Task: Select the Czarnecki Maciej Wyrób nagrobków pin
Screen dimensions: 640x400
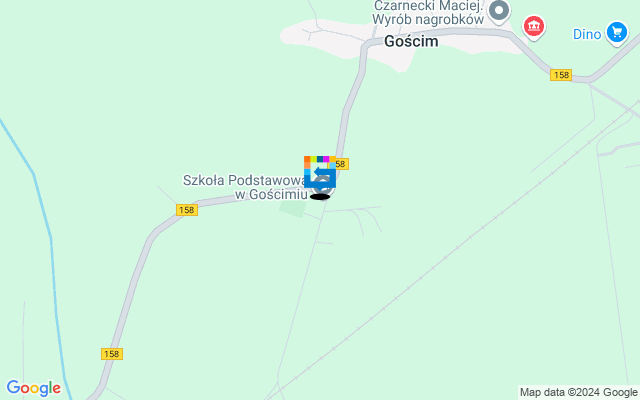Action: 500,11
